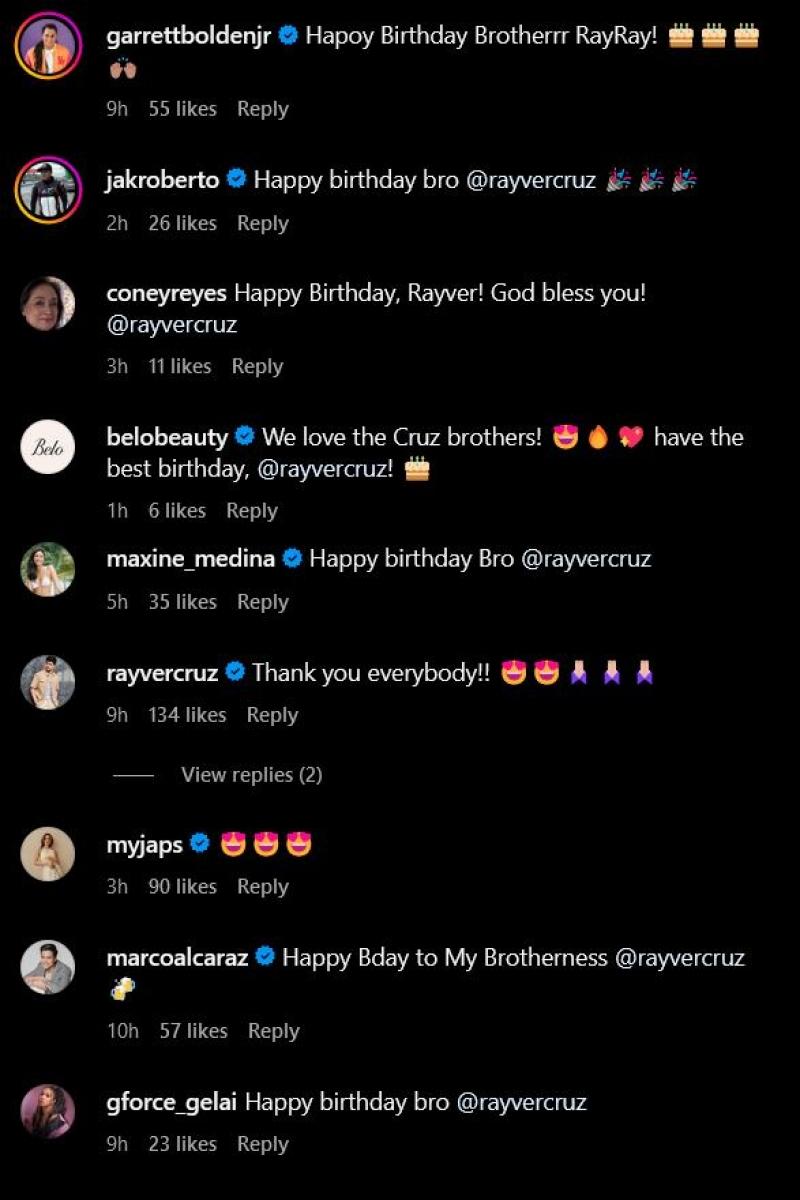The width and height of the screenshot is (800, 1200).
Task: Reply to garrettboldenjr's birthday comment
Action: [x=262, y=109]
